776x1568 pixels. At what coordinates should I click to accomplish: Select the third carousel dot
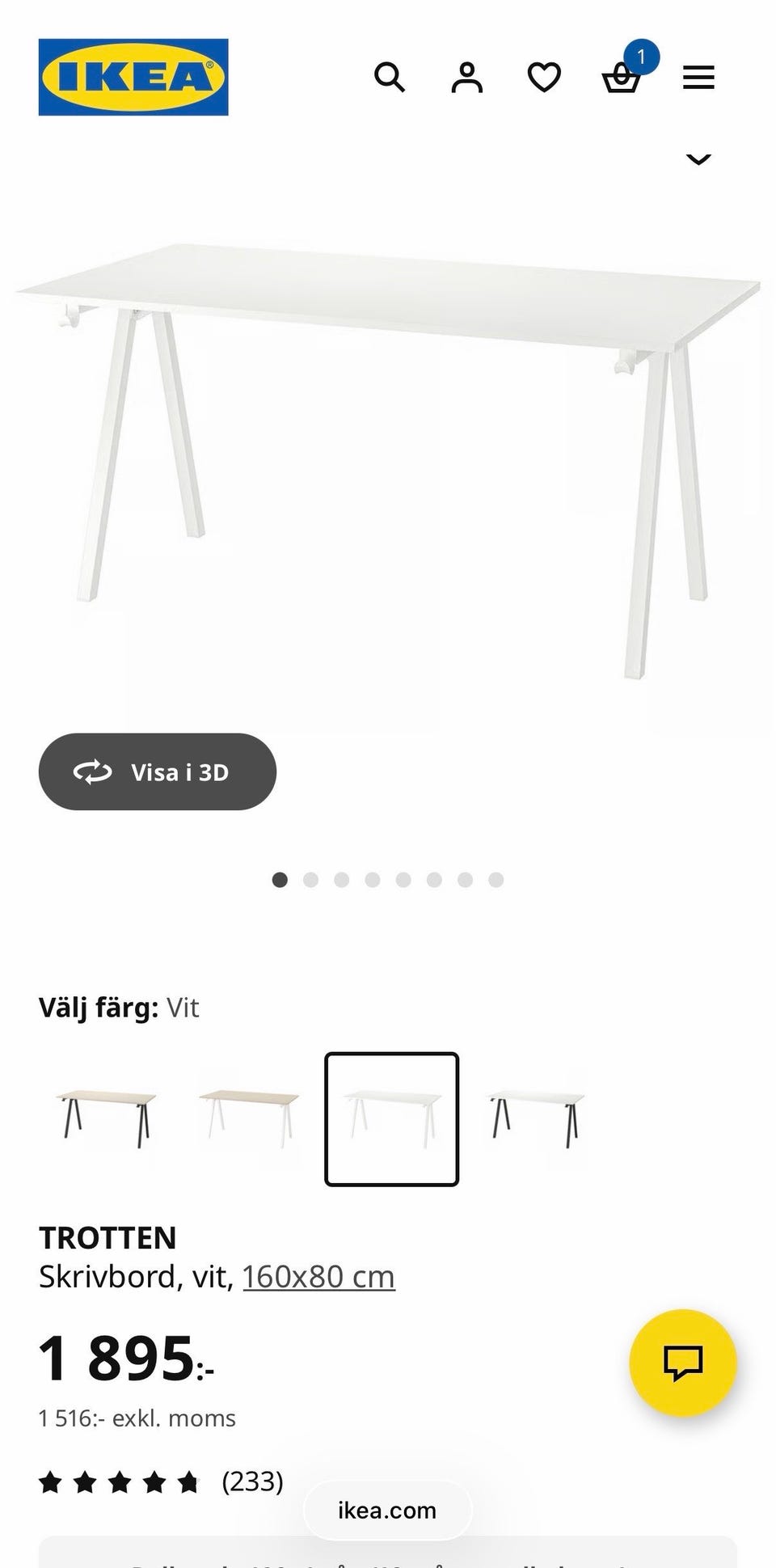pos(342,879)
